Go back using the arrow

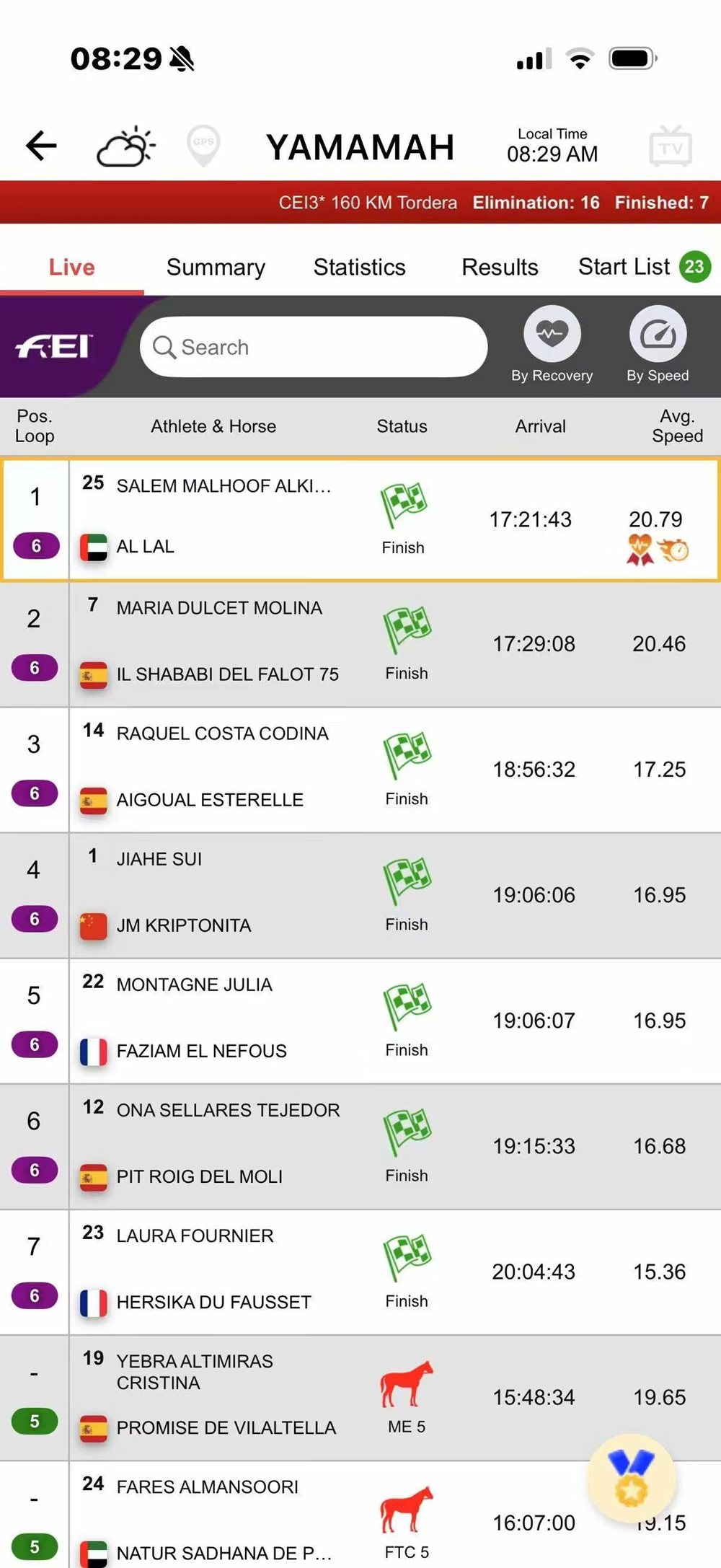click(x=41, y=146)
